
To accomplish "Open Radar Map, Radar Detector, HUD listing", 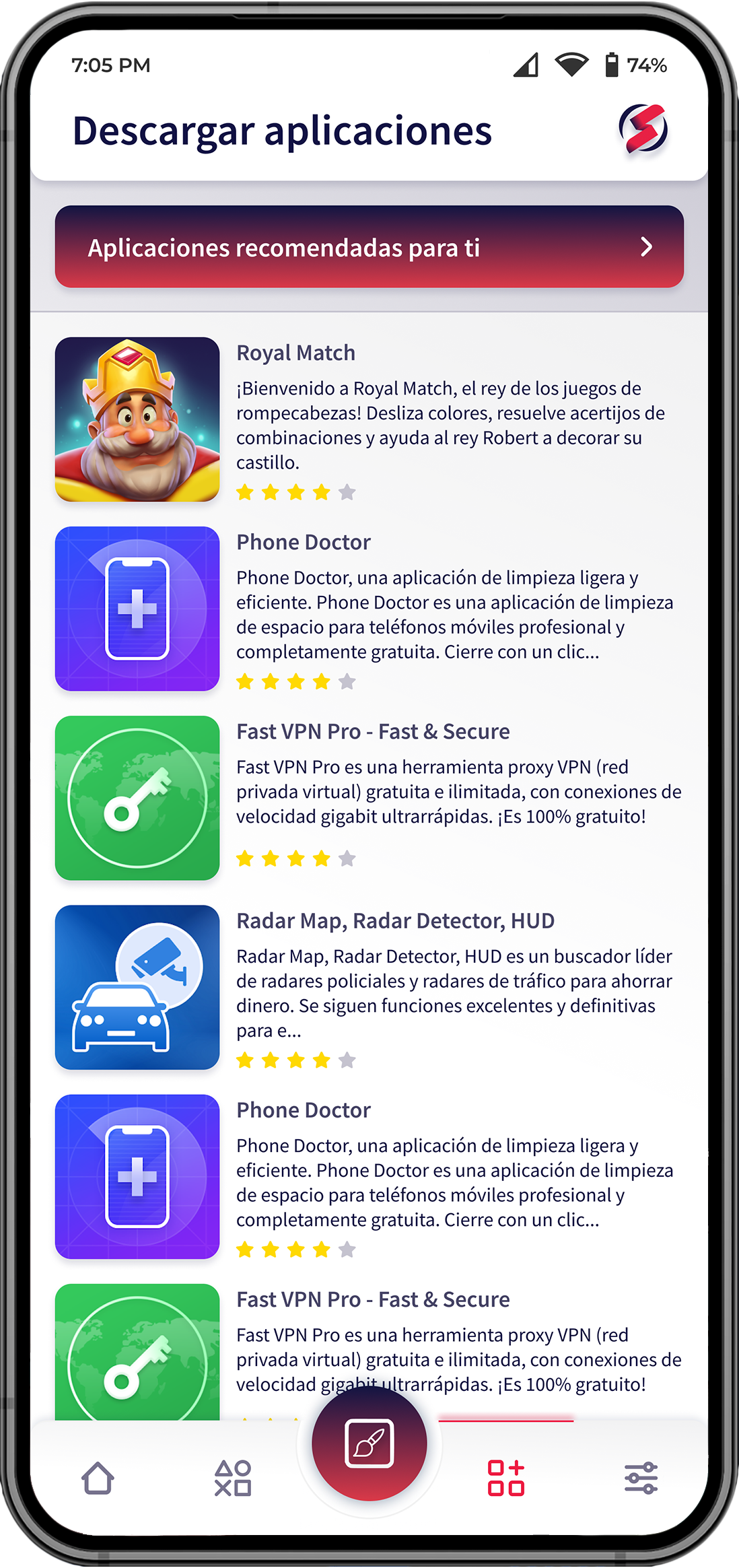I will 369,987.
